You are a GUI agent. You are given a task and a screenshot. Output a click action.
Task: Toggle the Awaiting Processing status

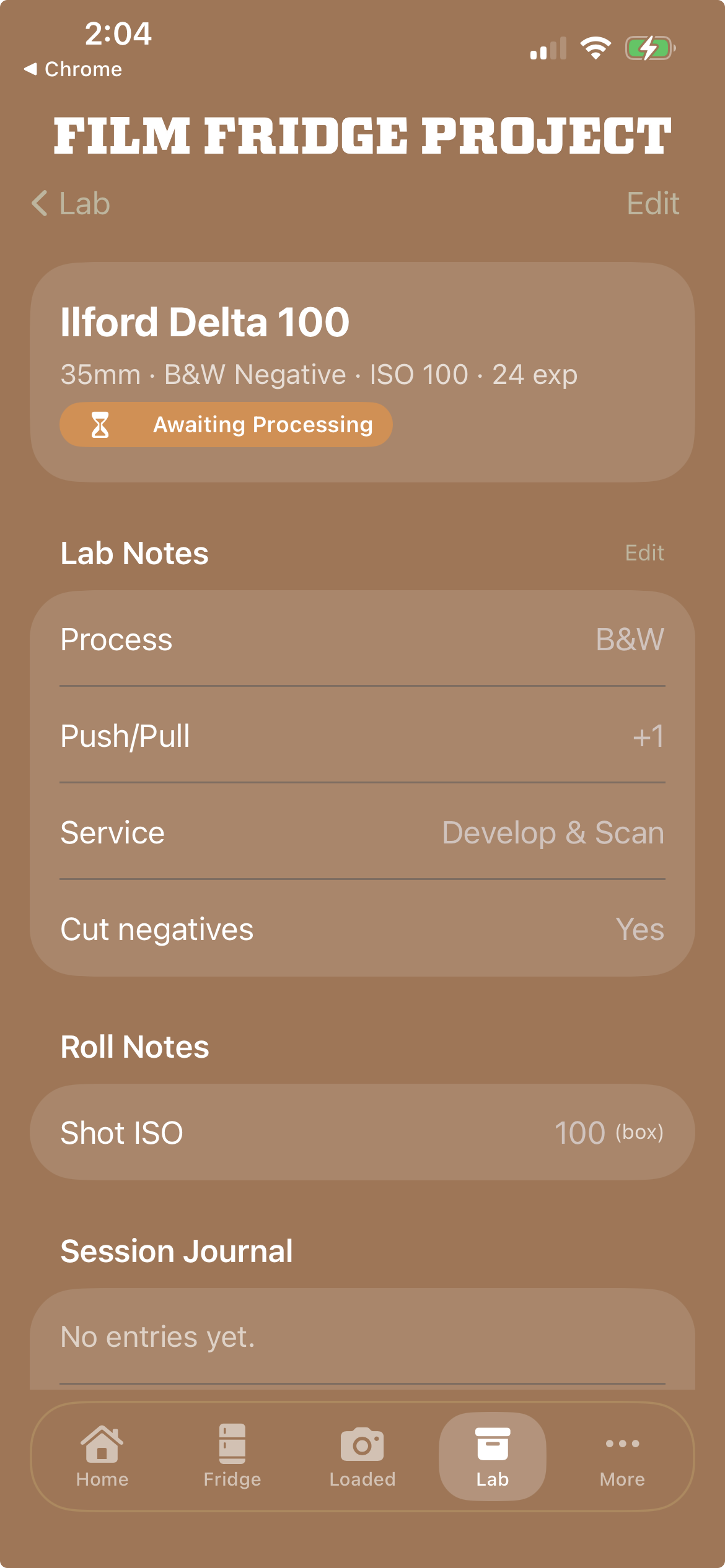[x=226, y=424]
